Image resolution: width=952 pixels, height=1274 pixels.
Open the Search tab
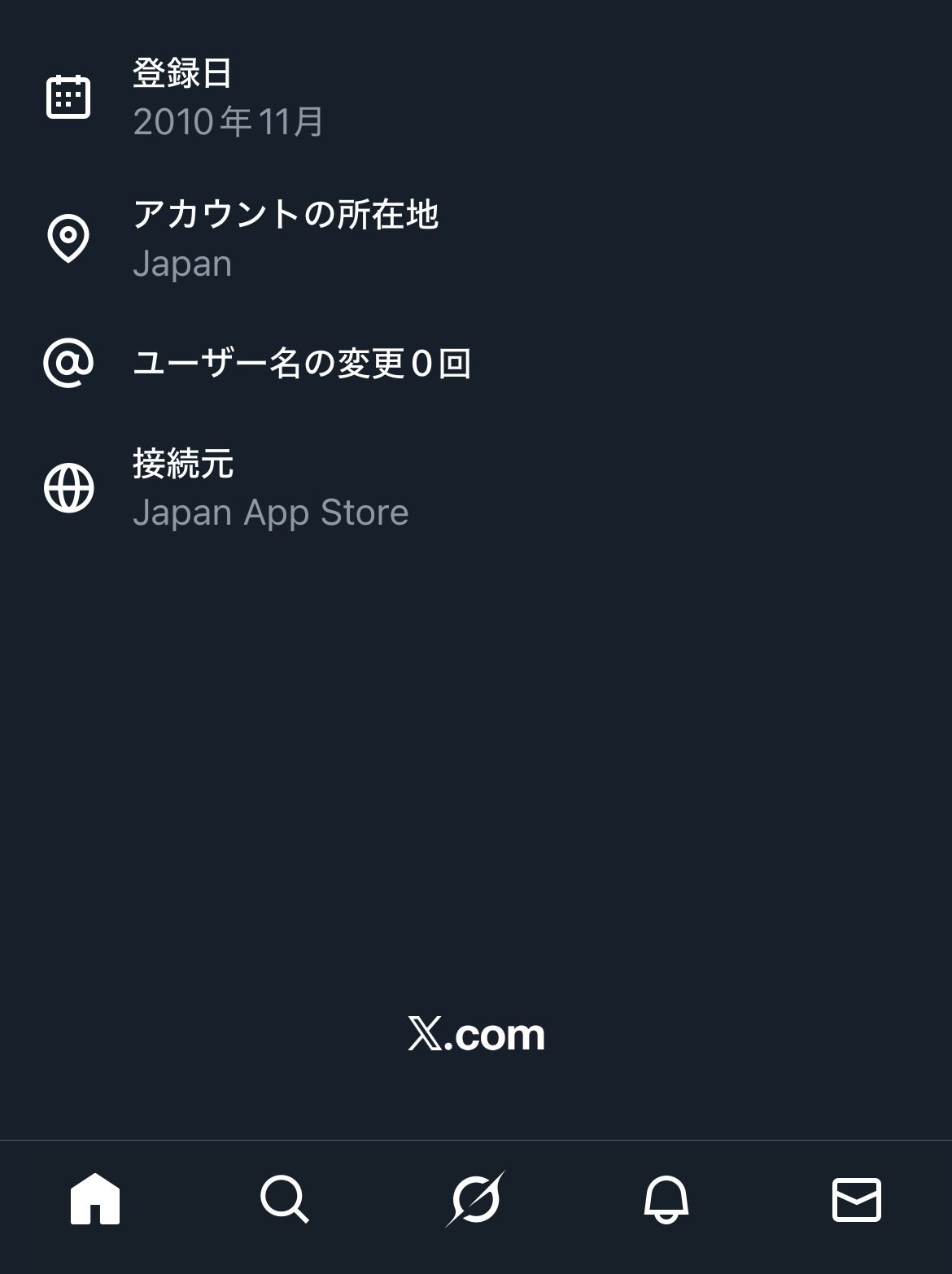coord(284,1199)
